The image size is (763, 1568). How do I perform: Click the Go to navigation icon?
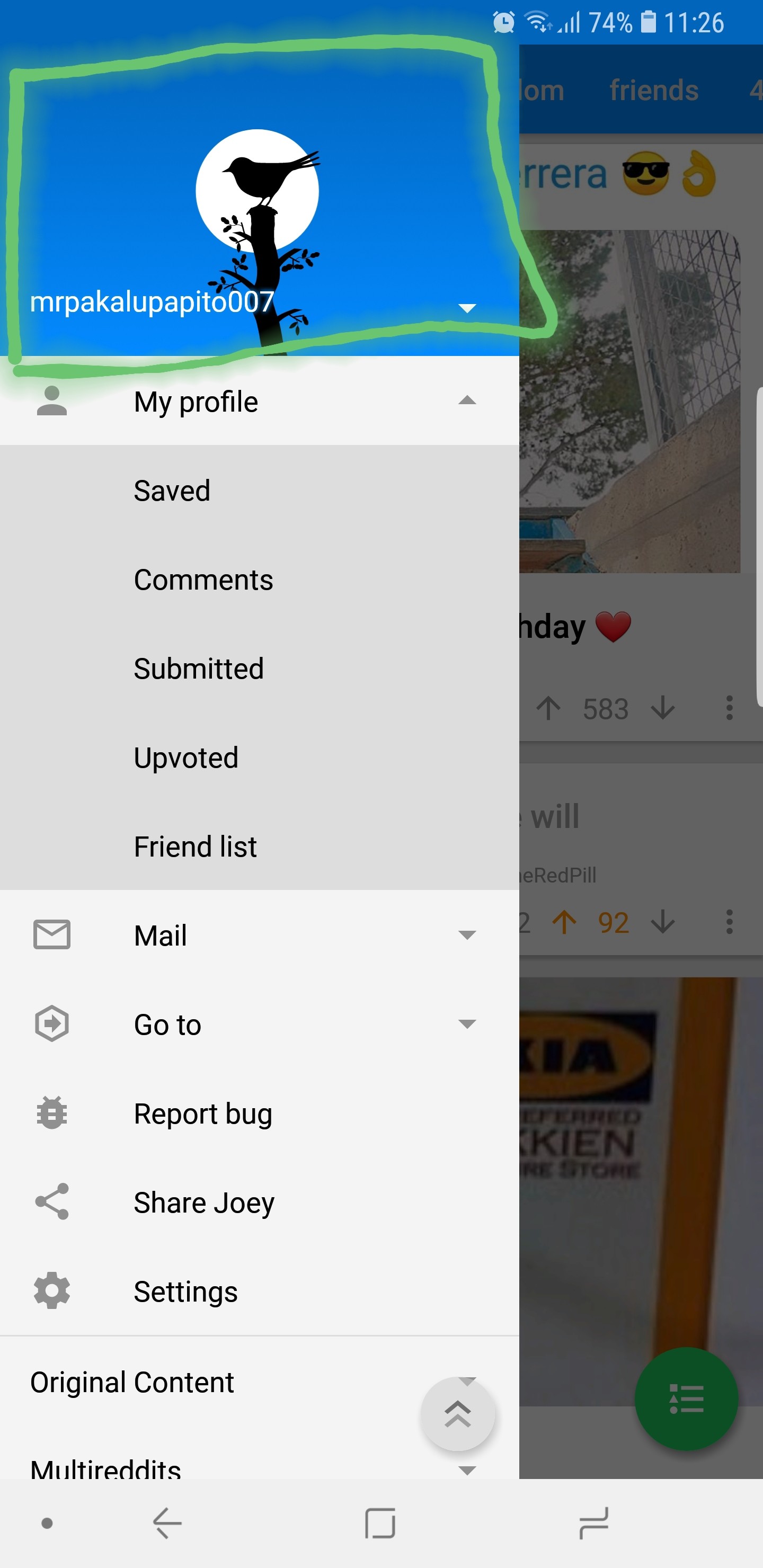pos(51,1023)
